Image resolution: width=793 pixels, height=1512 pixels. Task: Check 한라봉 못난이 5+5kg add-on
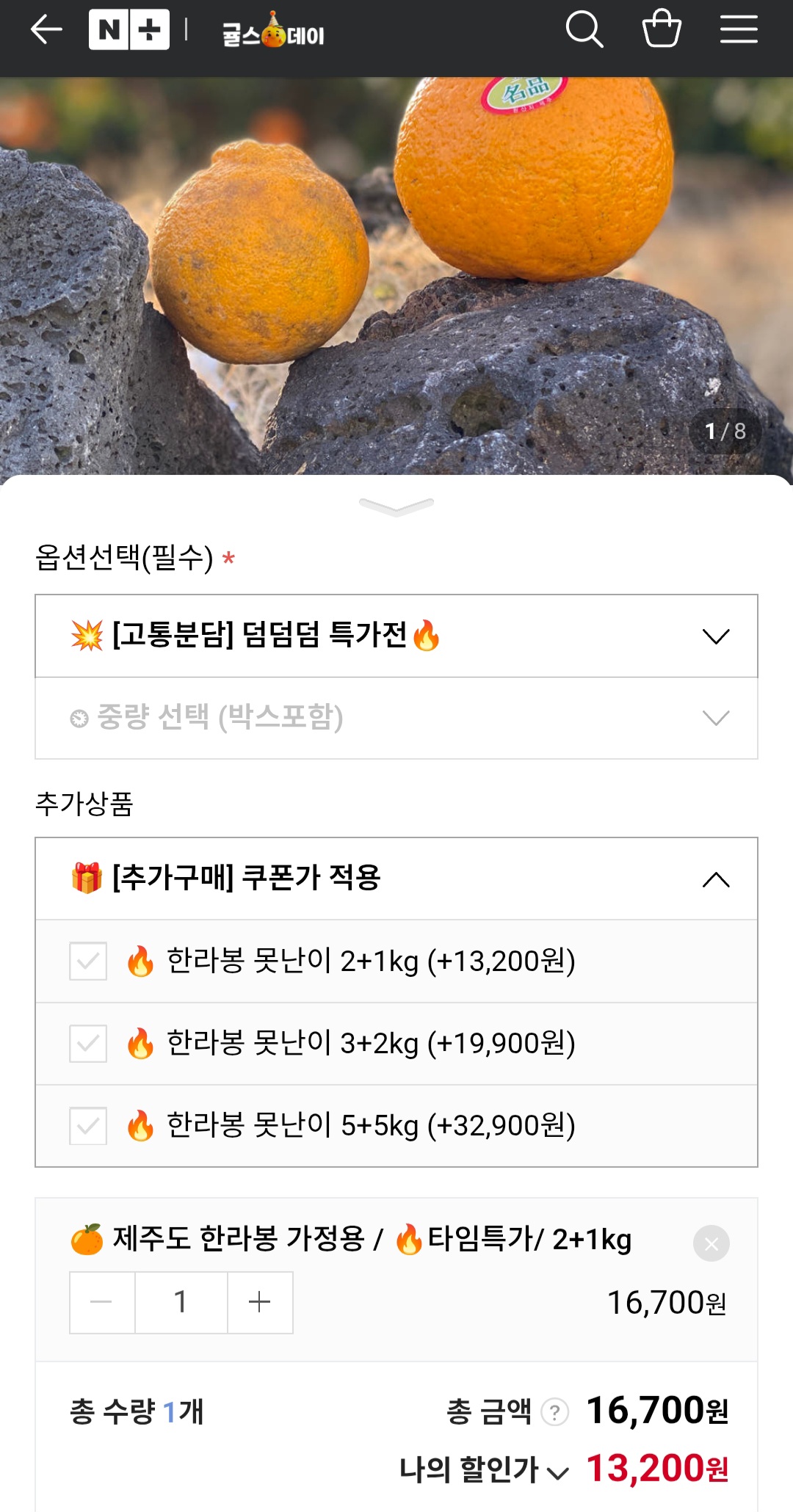(x=88, y=1125)
